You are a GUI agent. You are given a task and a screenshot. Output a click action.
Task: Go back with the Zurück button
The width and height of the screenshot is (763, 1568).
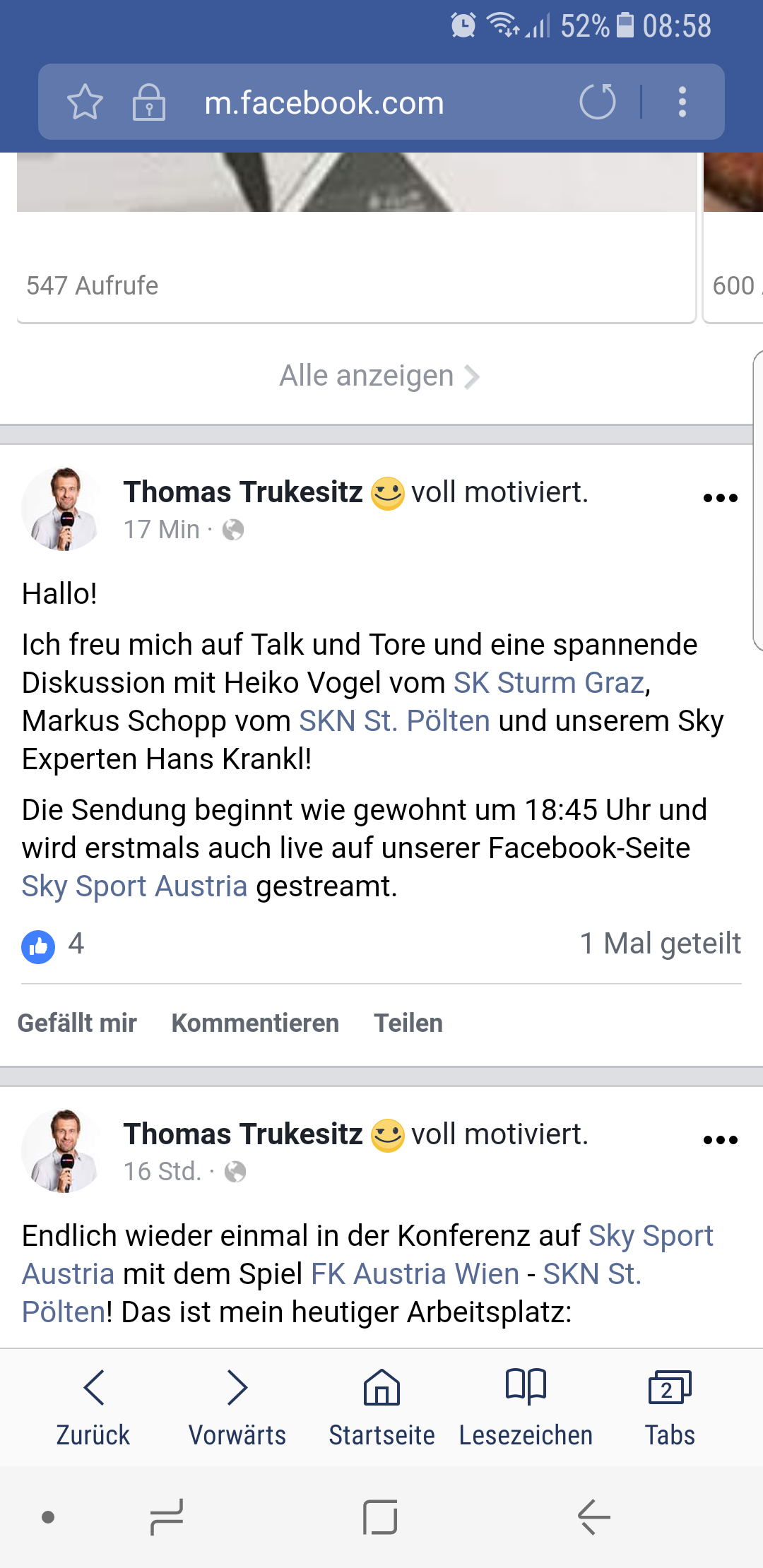[x=93, y=1406]
